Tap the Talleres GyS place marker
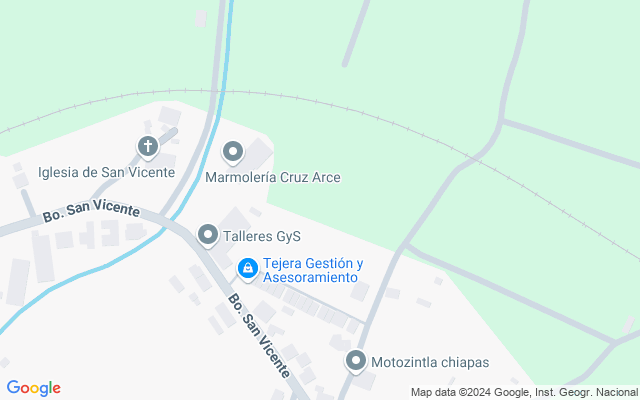 click(x=208, y=236)
